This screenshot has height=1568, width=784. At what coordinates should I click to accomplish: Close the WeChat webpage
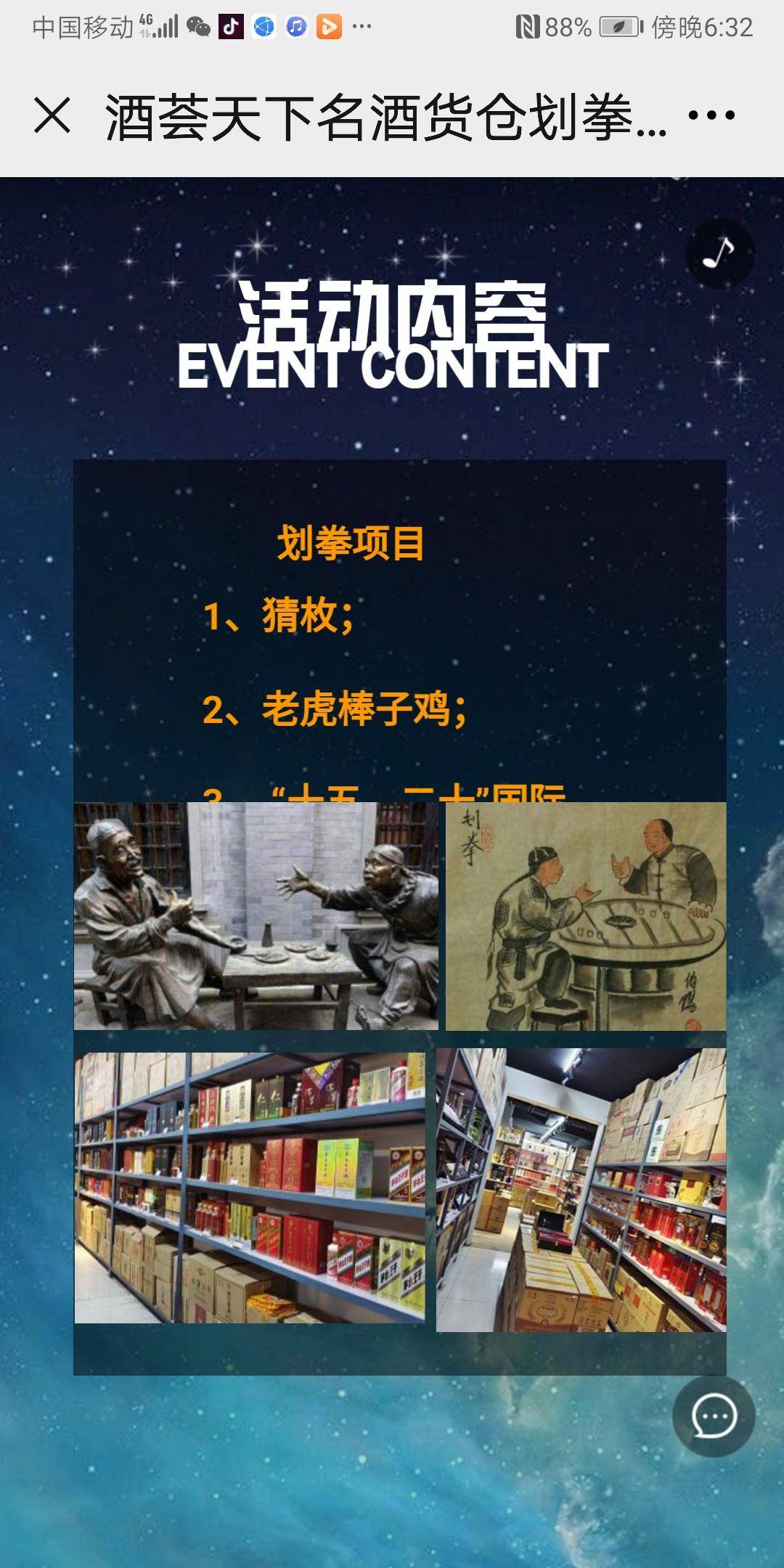click(52, 115)
